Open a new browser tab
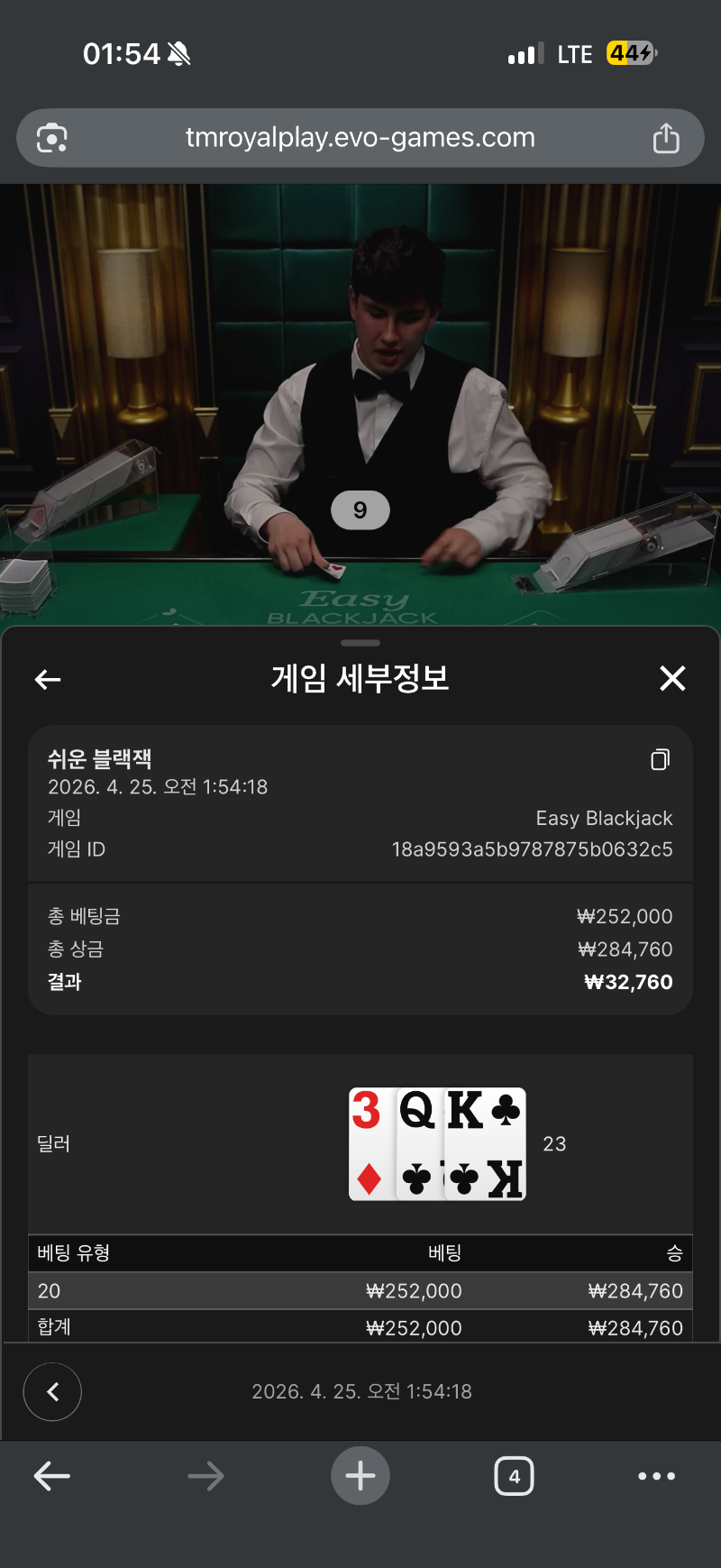This screenshot has height=1568, width=721. point(360,1476)
